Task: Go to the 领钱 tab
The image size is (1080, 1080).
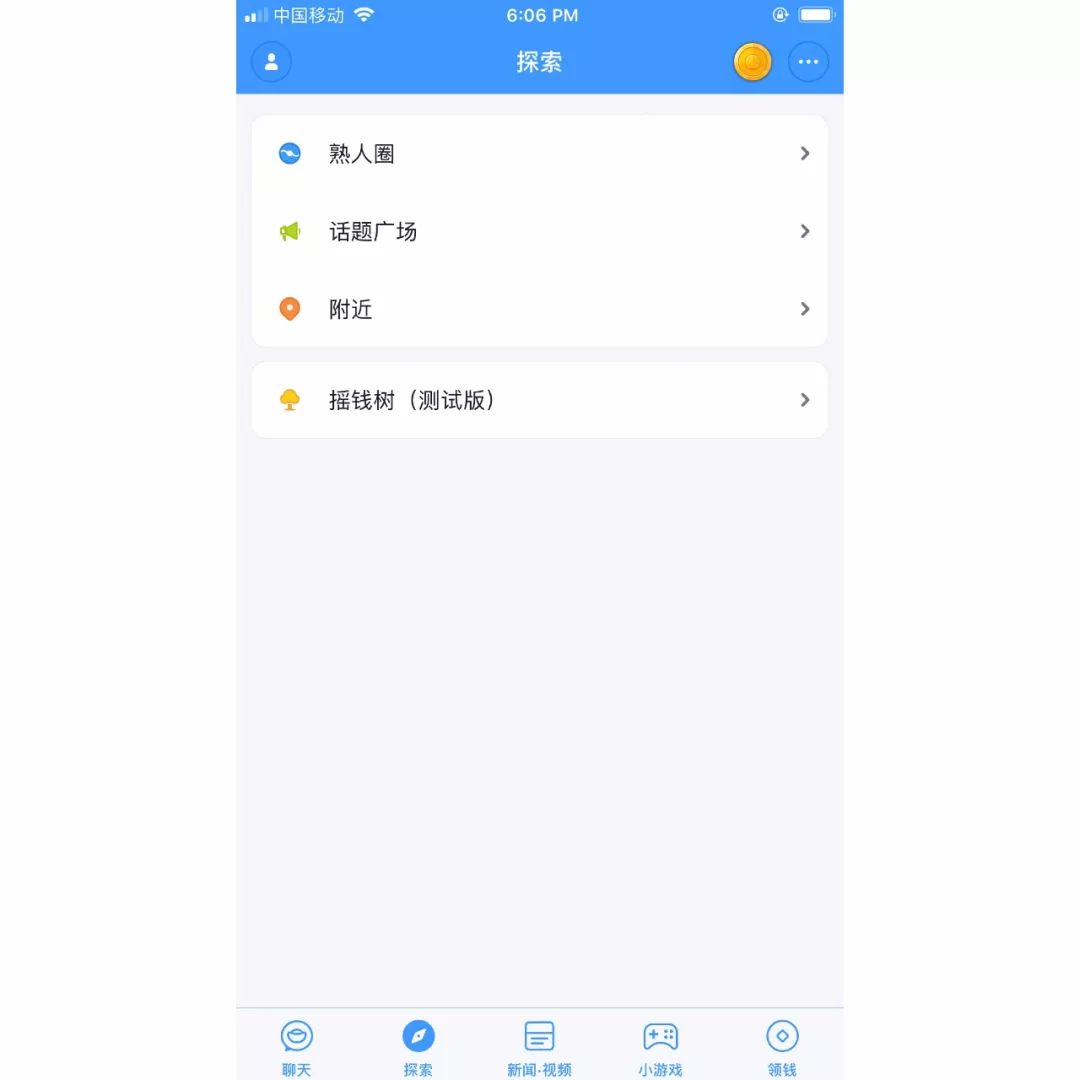Action: pos(782,1045)
